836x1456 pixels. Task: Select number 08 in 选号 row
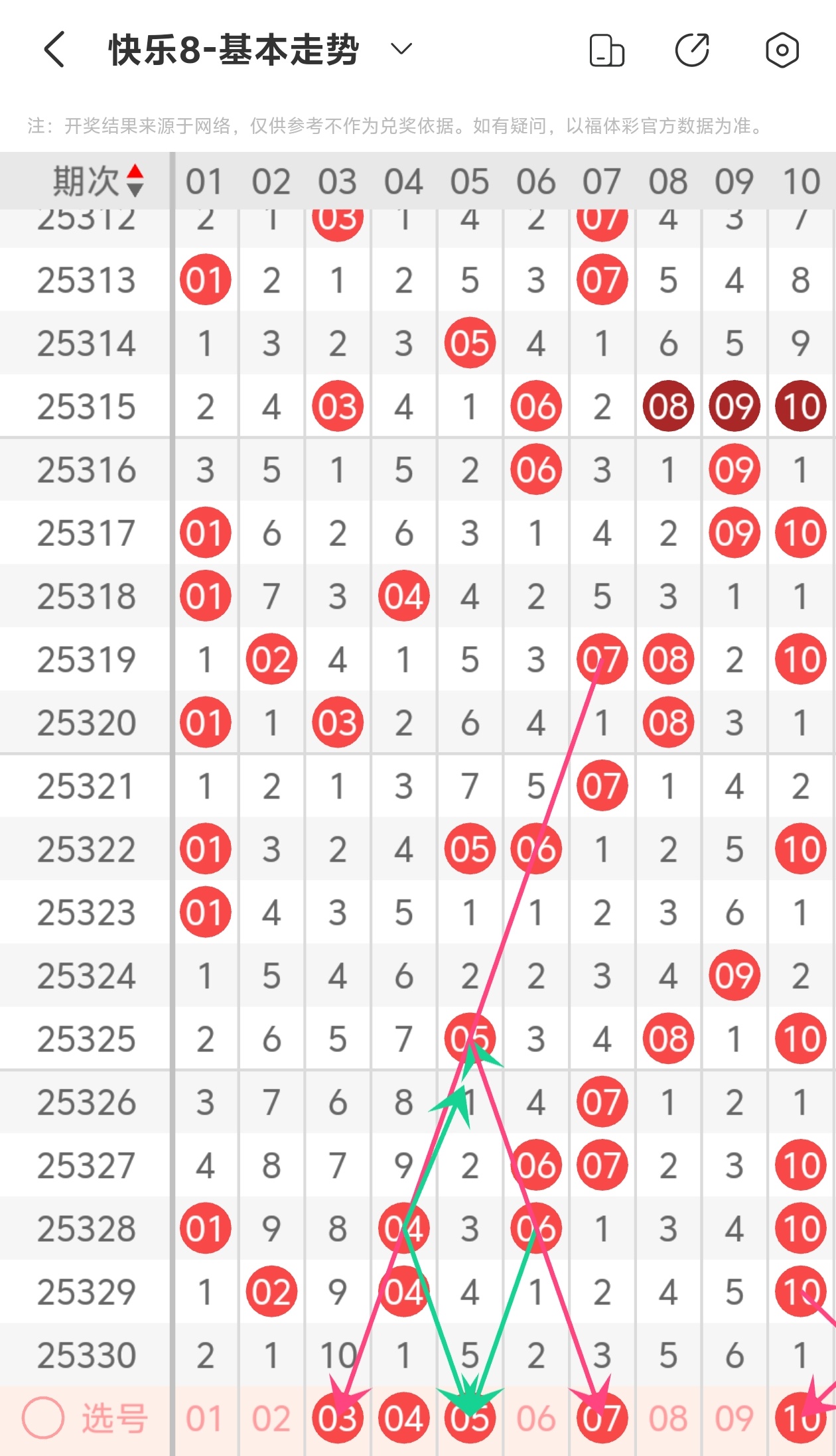point(668,1419)
